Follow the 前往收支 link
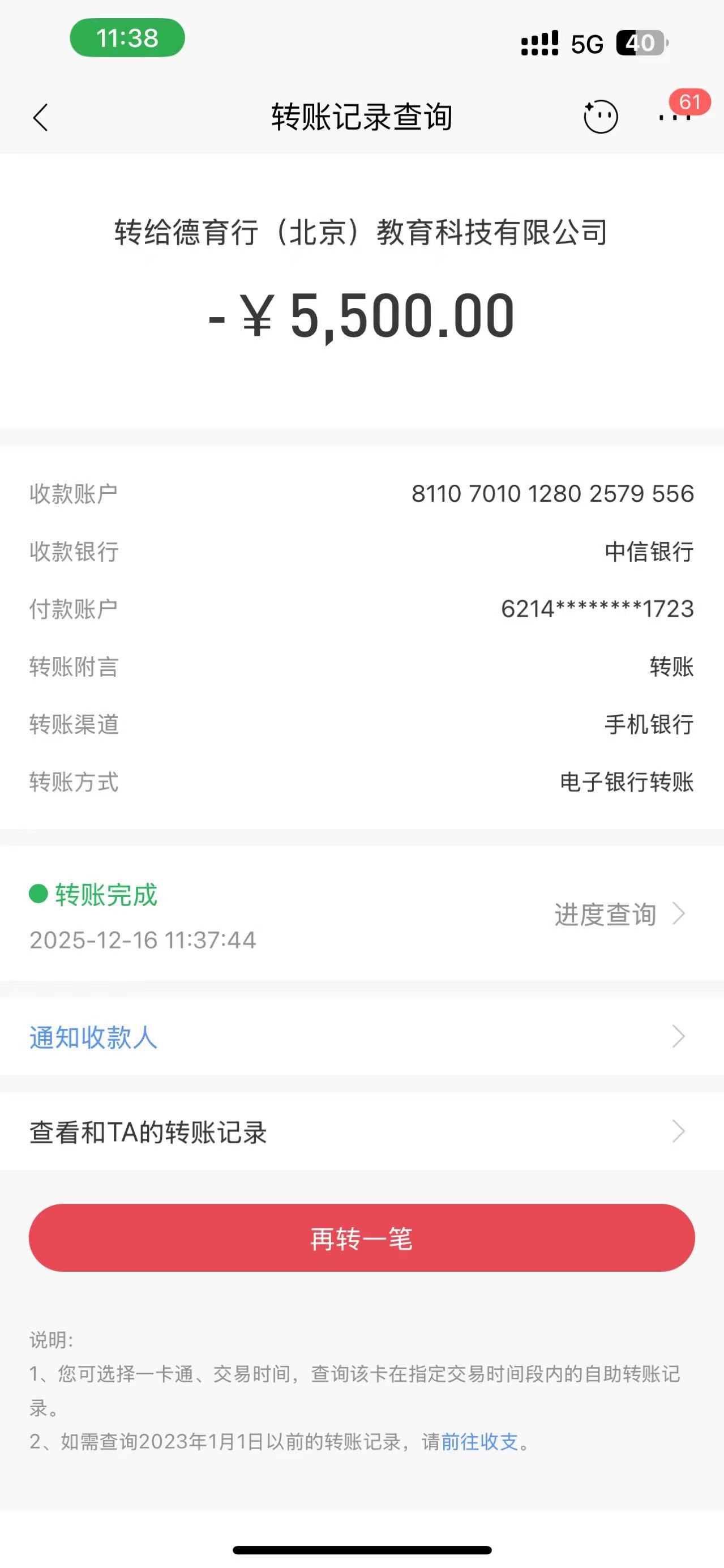Screen dimensions: 724x1568 479,1441
